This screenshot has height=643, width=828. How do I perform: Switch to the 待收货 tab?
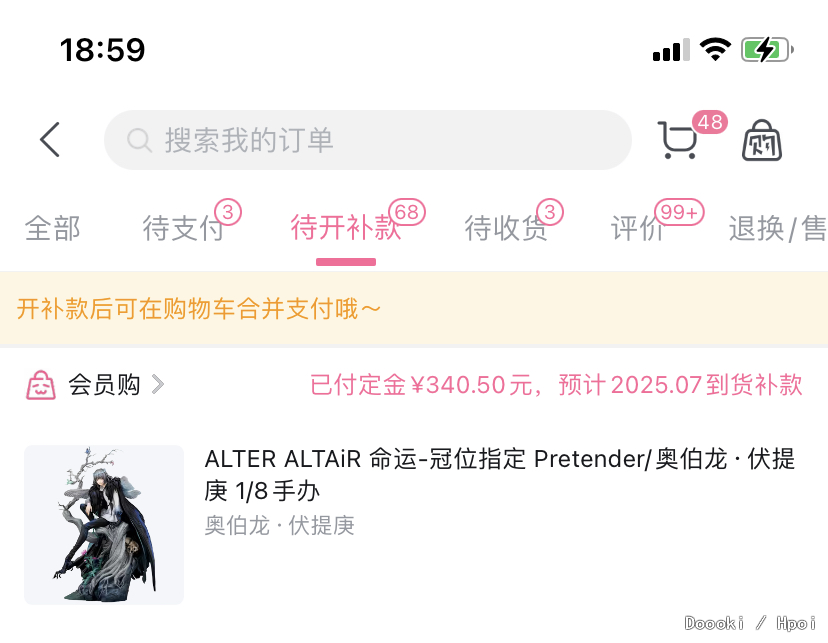pyautogui.click(x=506, y=229)
